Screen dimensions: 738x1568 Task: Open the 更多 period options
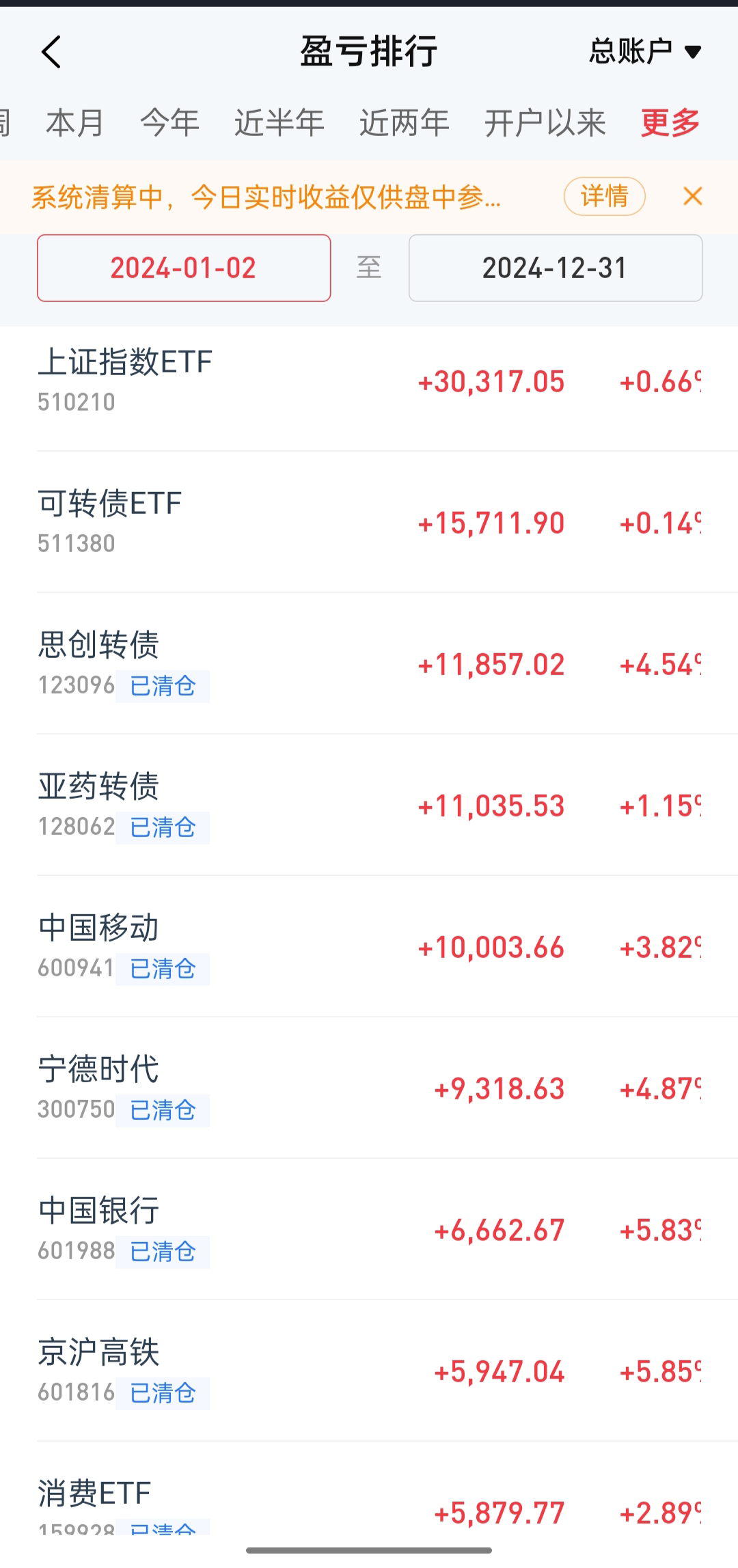point(670,124)
